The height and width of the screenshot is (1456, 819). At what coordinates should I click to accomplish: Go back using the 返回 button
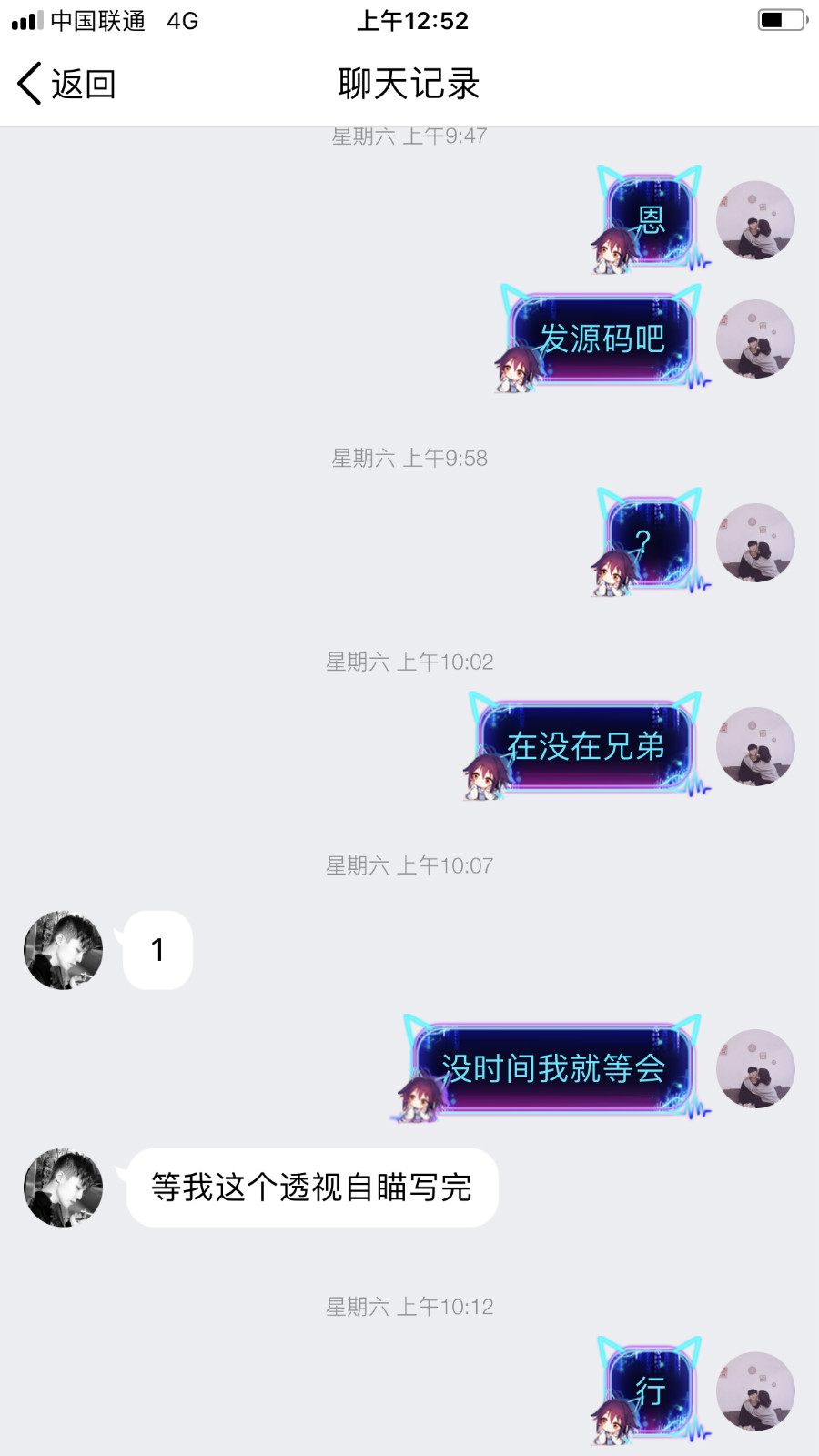point(66,84)
